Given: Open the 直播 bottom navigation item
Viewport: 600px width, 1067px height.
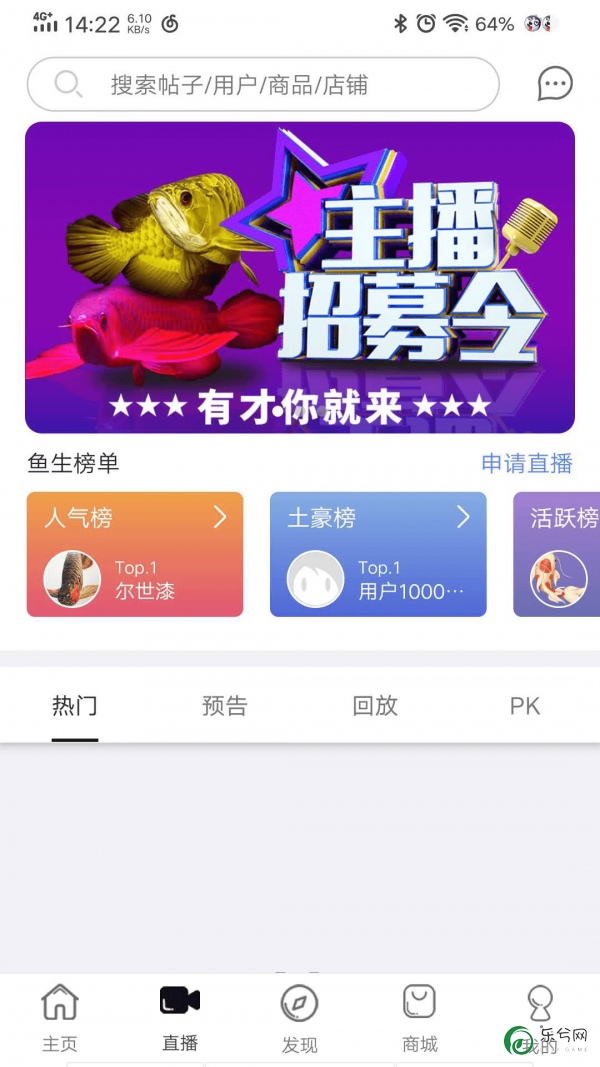Looking at the screenshot, I should [x=180, y=1019].
